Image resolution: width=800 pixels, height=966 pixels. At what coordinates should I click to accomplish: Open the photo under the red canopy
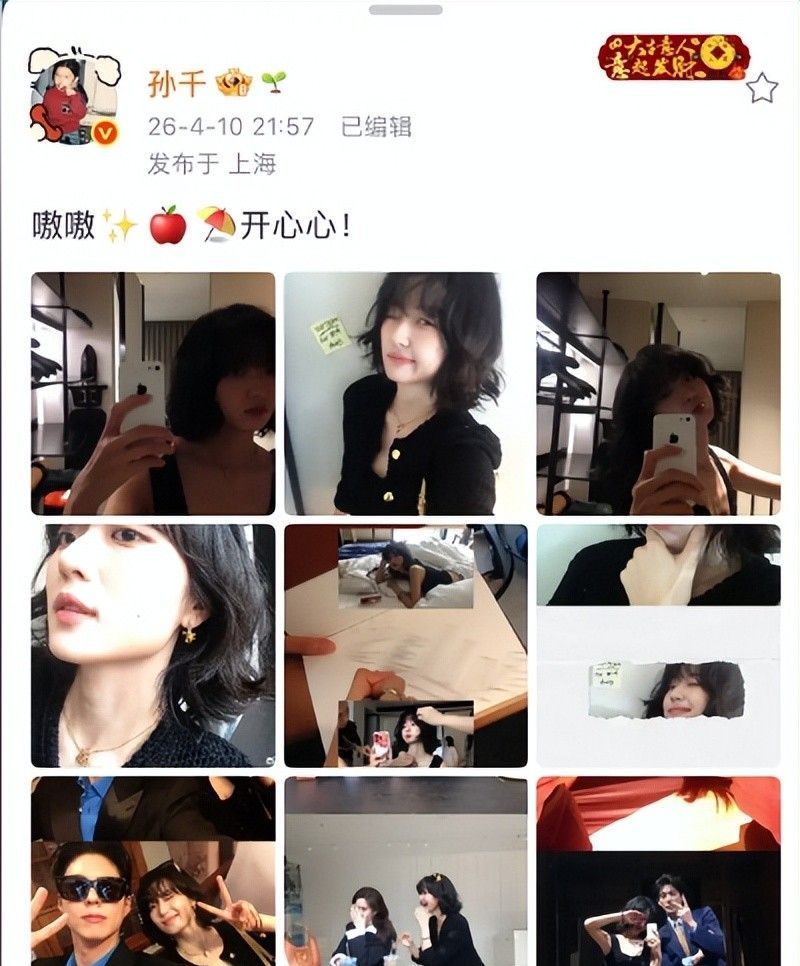658,870
